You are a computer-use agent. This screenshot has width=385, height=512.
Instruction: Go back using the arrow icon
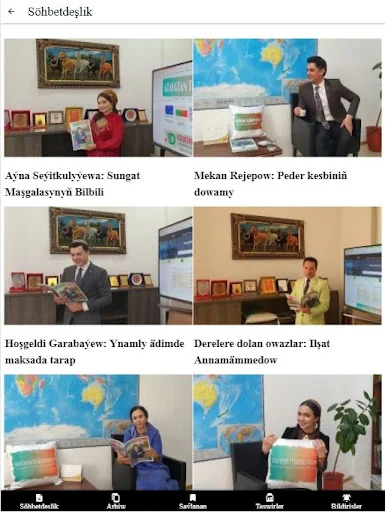[x=11, y=12]
